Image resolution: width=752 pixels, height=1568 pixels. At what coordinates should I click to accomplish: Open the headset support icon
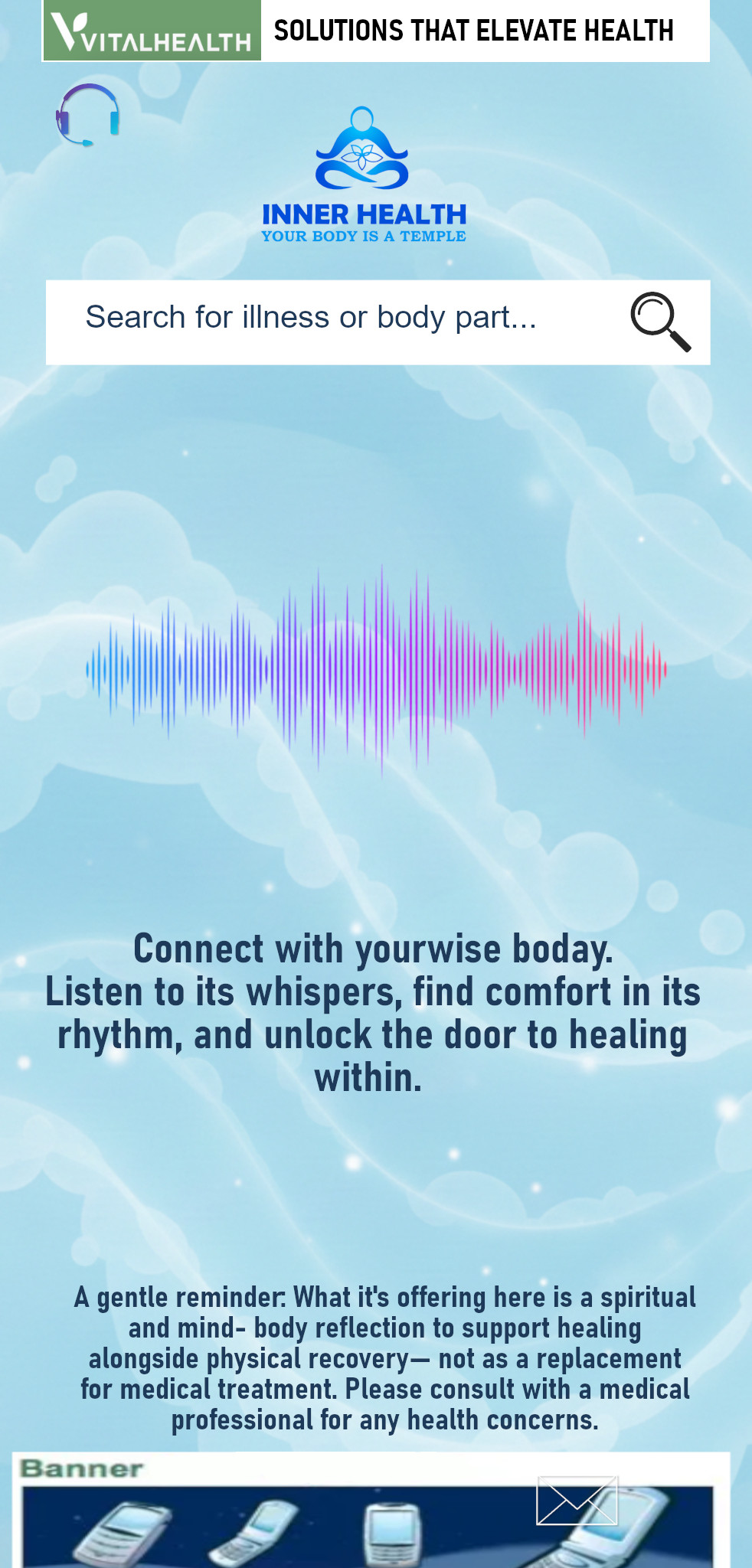pyautogui.click(x=88, y=116)
